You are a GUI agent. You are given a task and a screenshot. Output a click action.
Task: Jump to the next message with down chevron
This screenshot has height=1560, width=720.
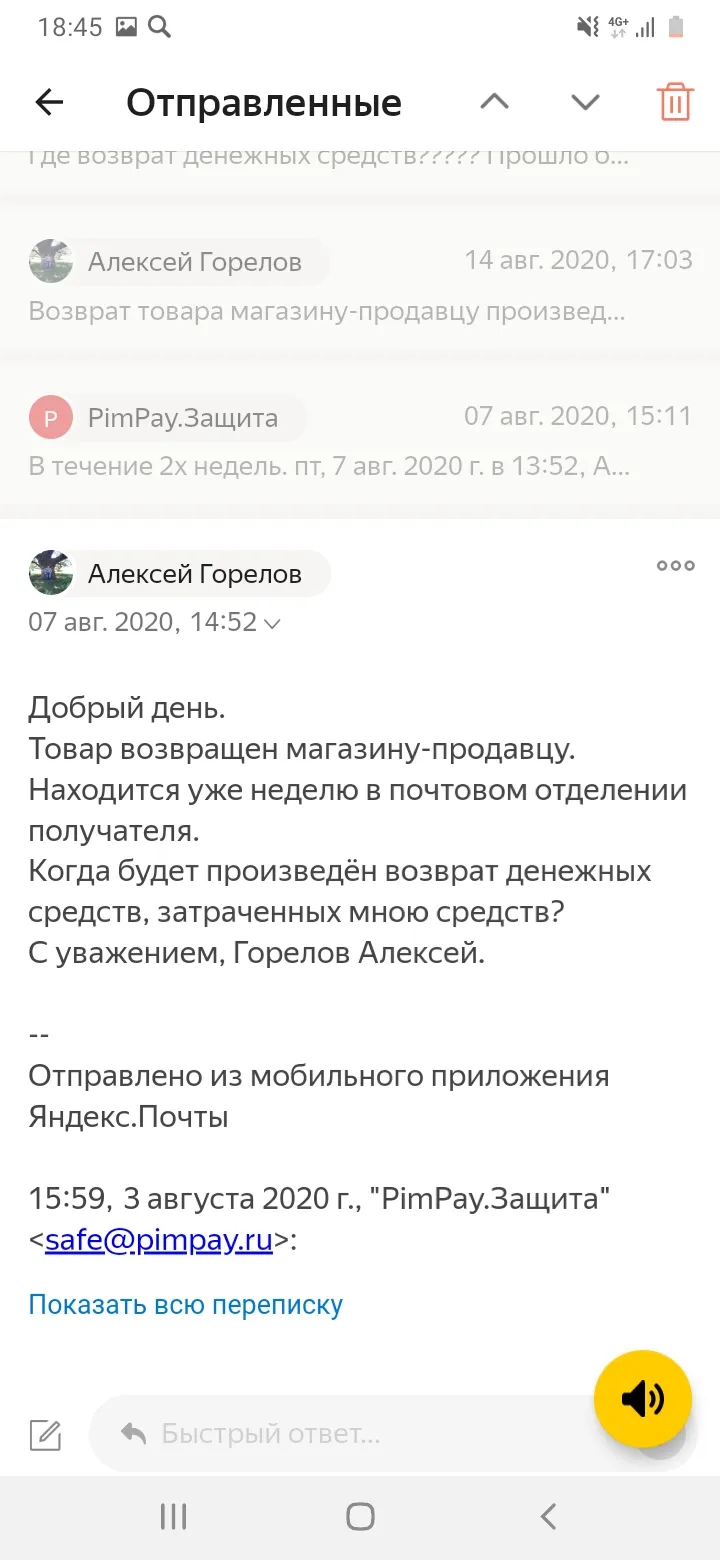click(x=585, y=102)
